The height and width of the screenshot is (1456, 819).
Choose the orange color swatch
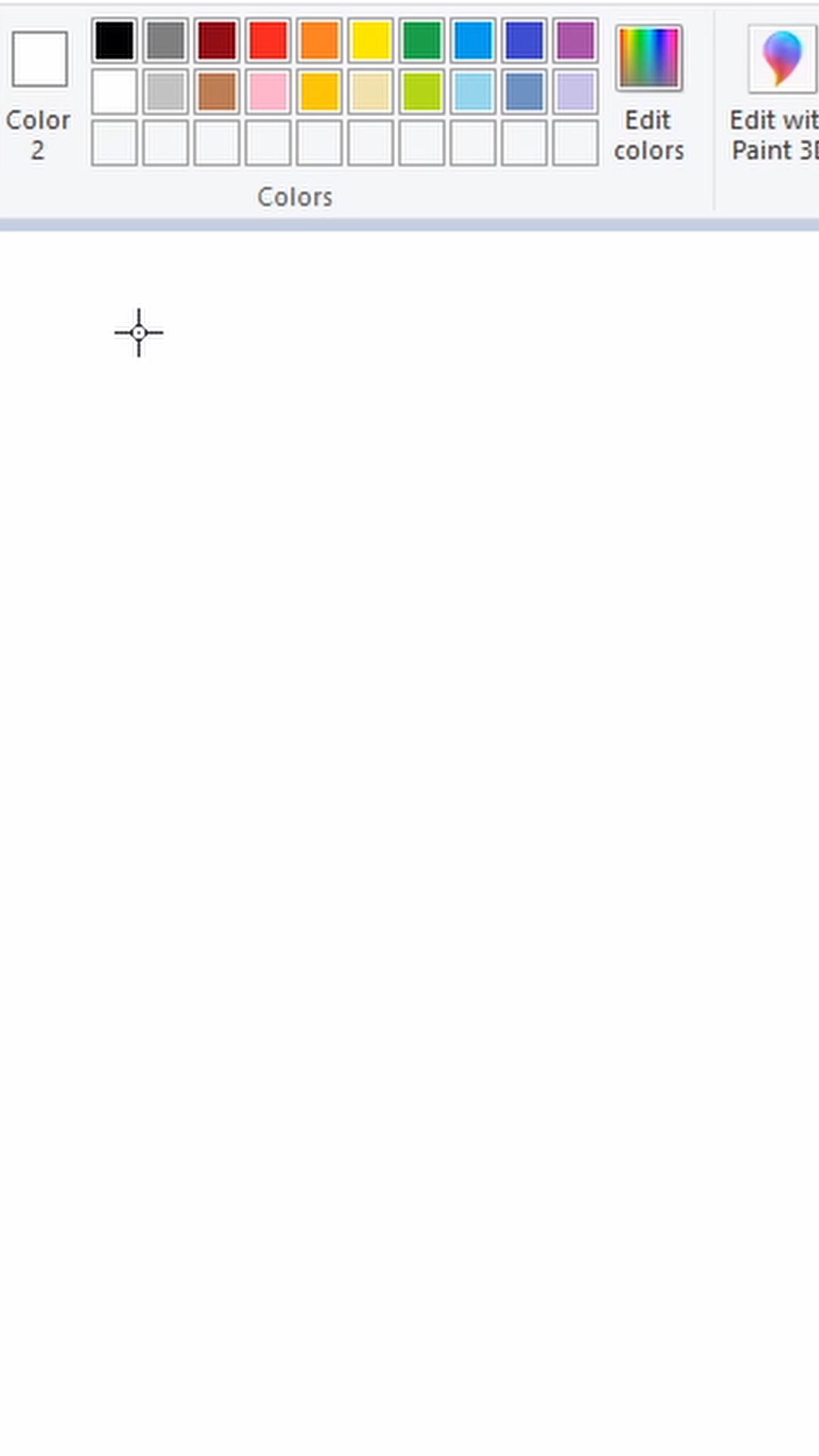point(319,40)
